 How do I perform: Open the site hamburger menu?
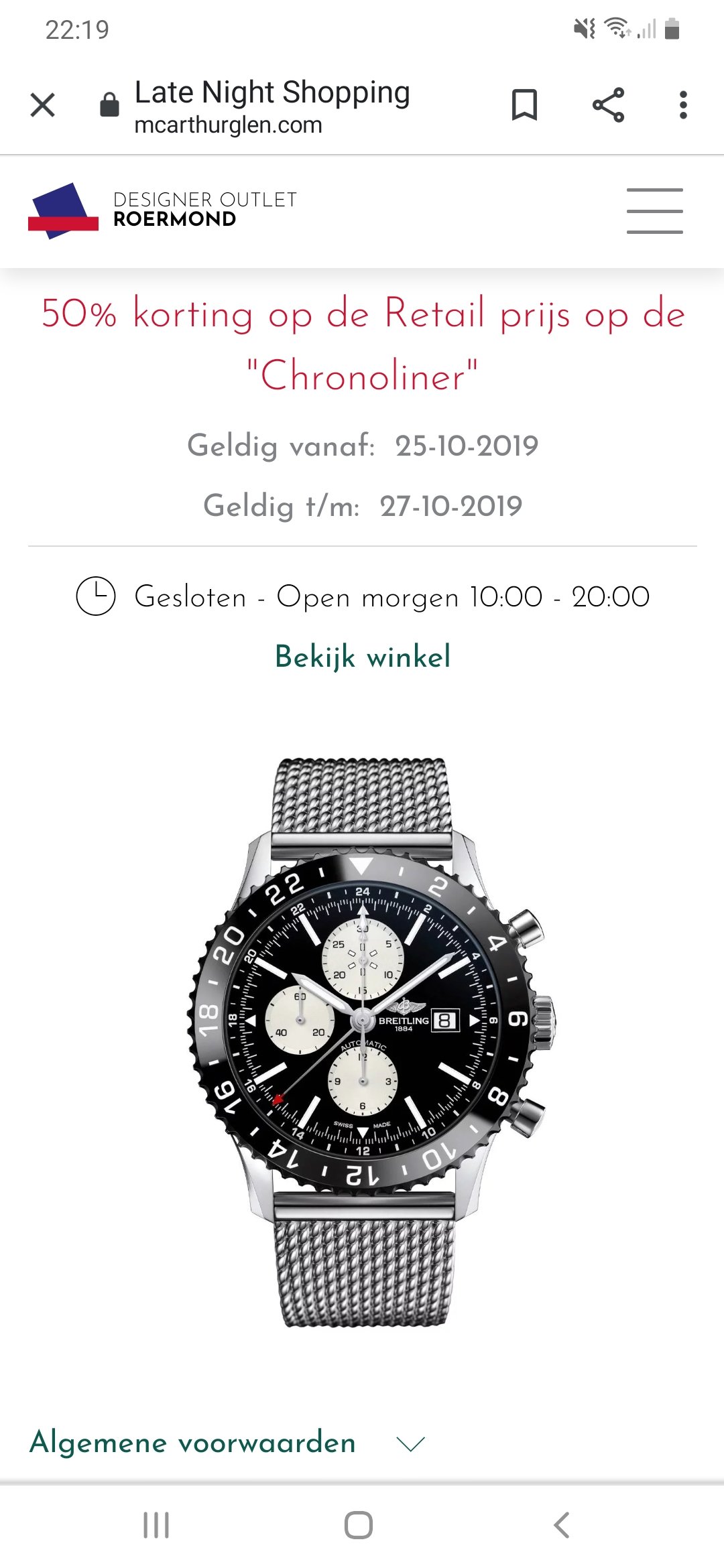(x=655, y=211)
